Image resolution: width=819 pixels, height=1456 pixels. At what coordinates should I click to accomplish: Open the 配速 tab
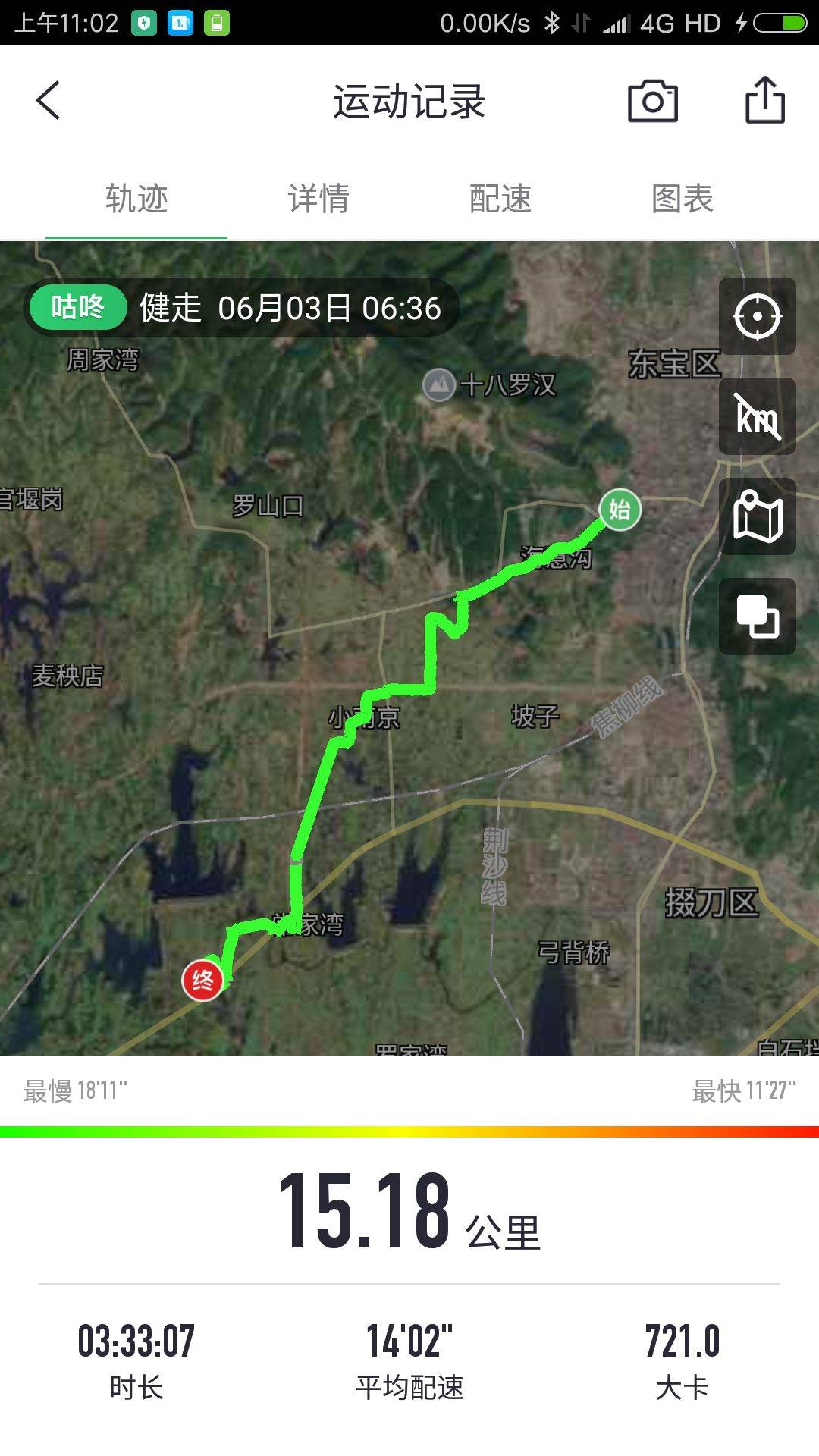tap(500, 199)
